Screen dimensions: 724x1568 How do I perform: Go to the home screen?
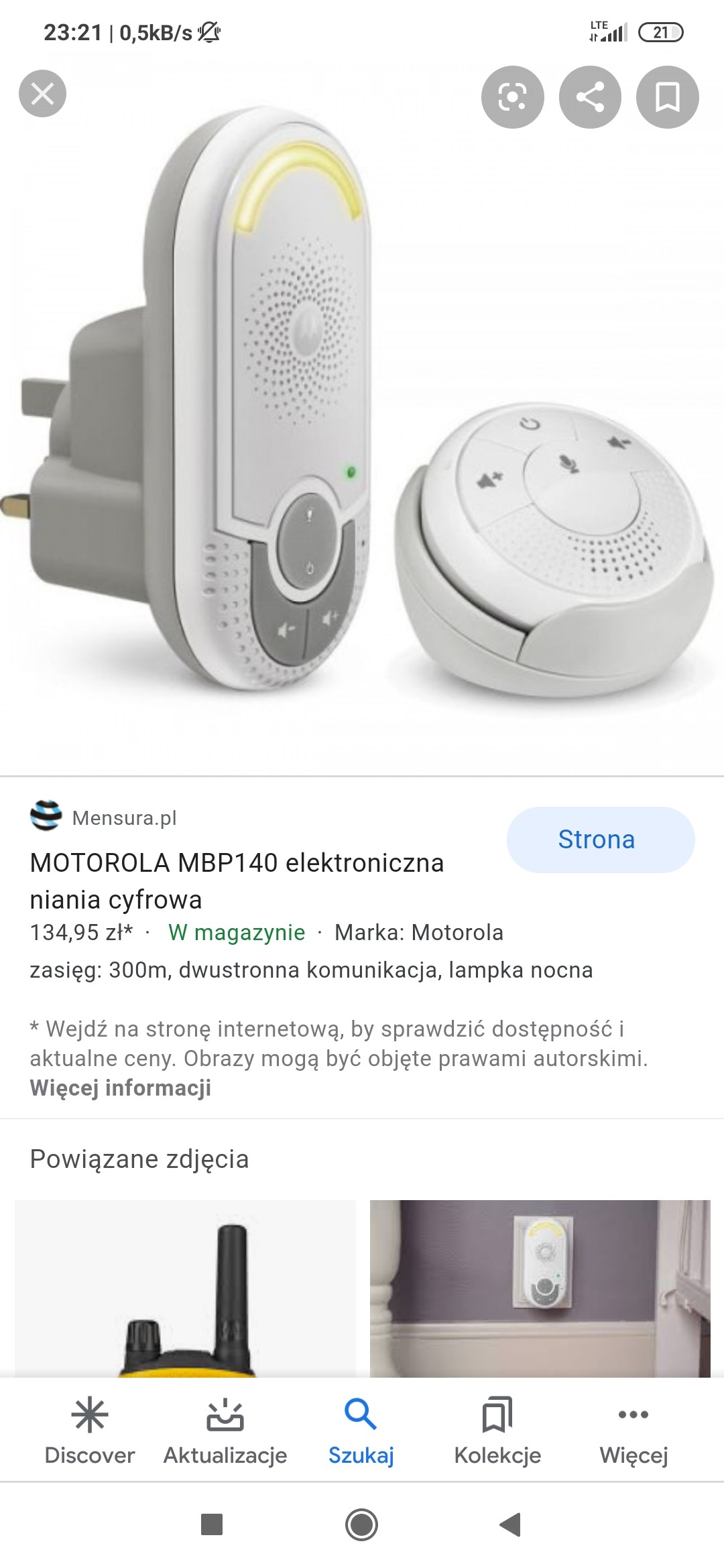[x=361, y=1524]
